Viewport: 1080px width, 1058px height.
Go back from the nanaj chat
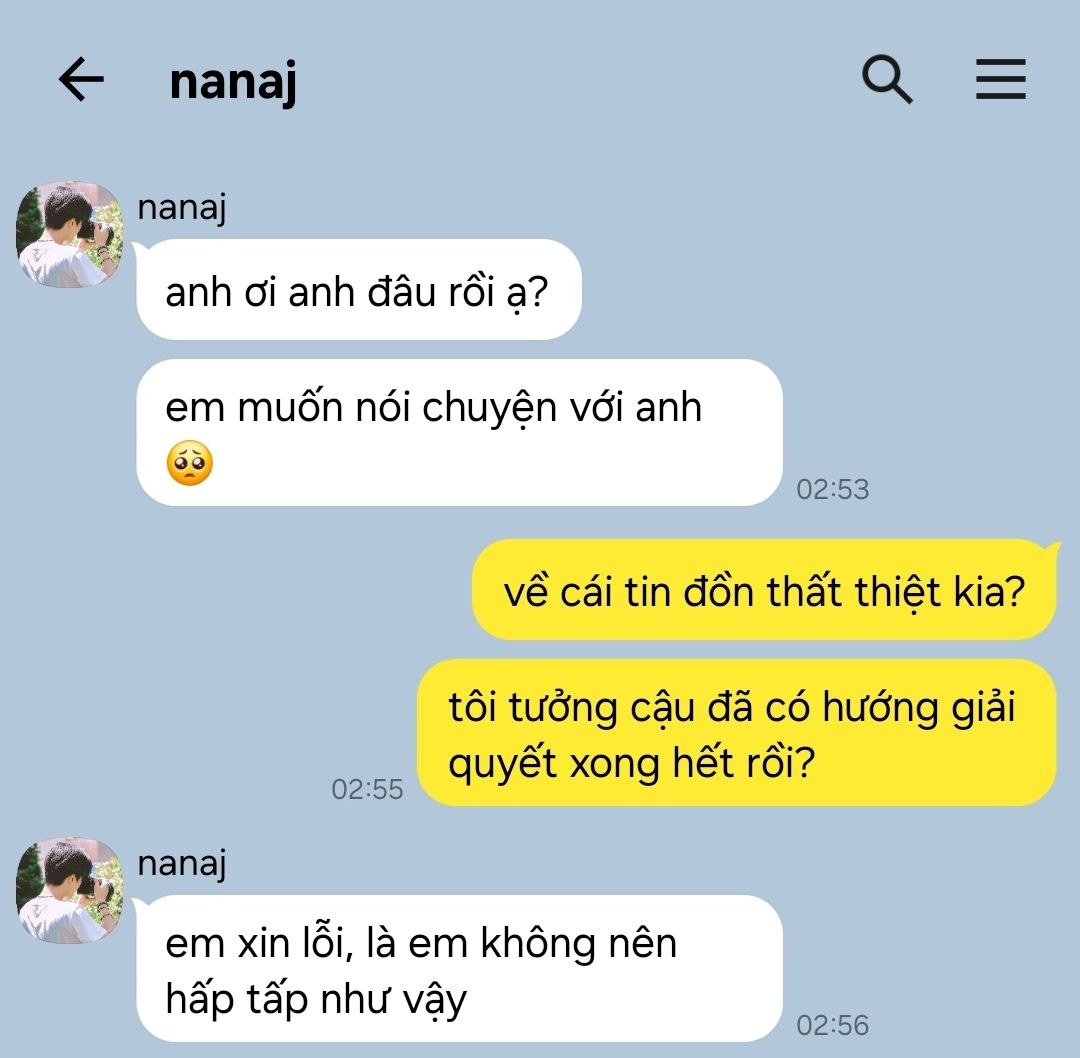pyautogui.click(x=82, y=80)
